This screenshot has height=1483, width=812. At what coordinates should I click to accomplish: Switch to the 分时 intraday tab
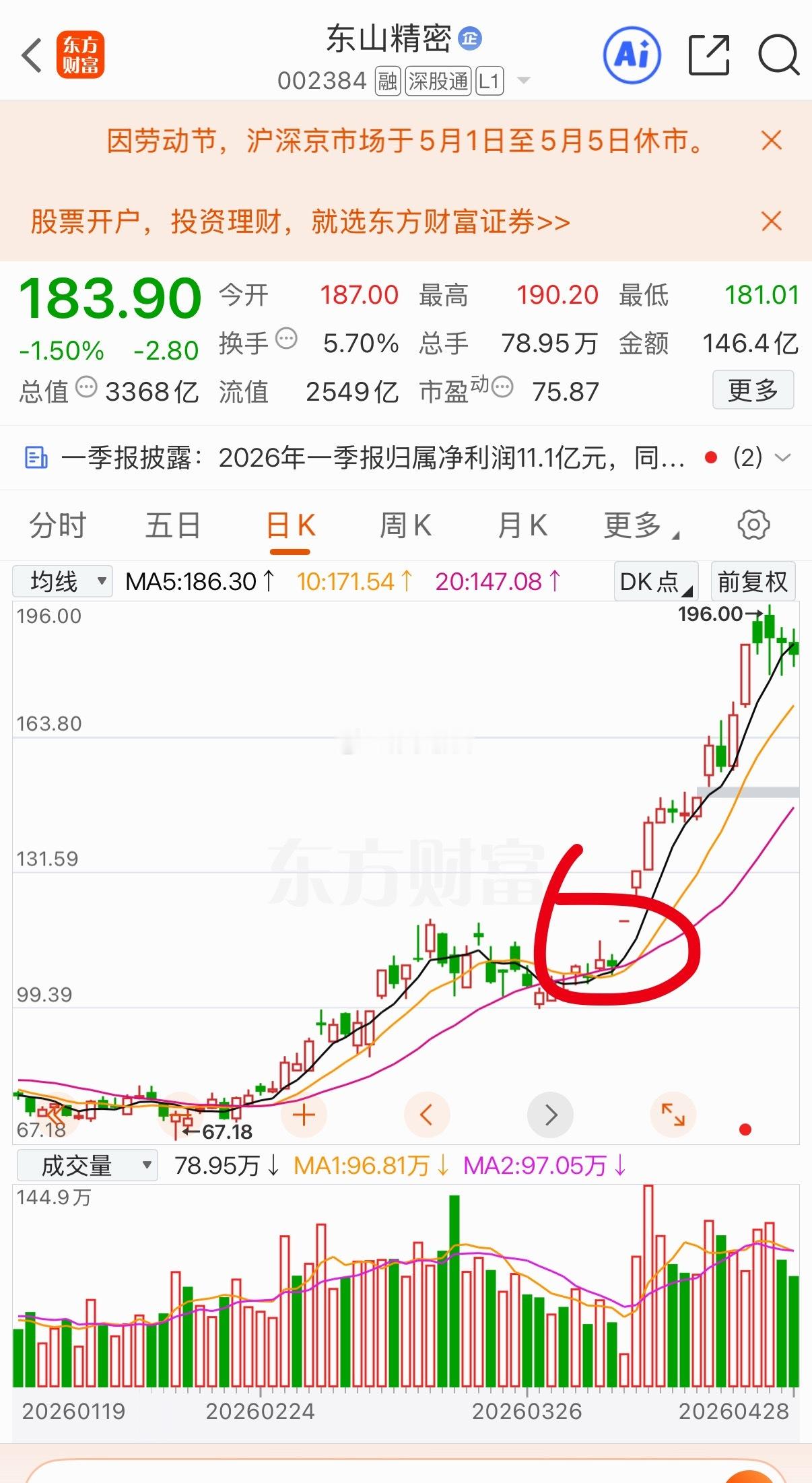pos(59,526)
